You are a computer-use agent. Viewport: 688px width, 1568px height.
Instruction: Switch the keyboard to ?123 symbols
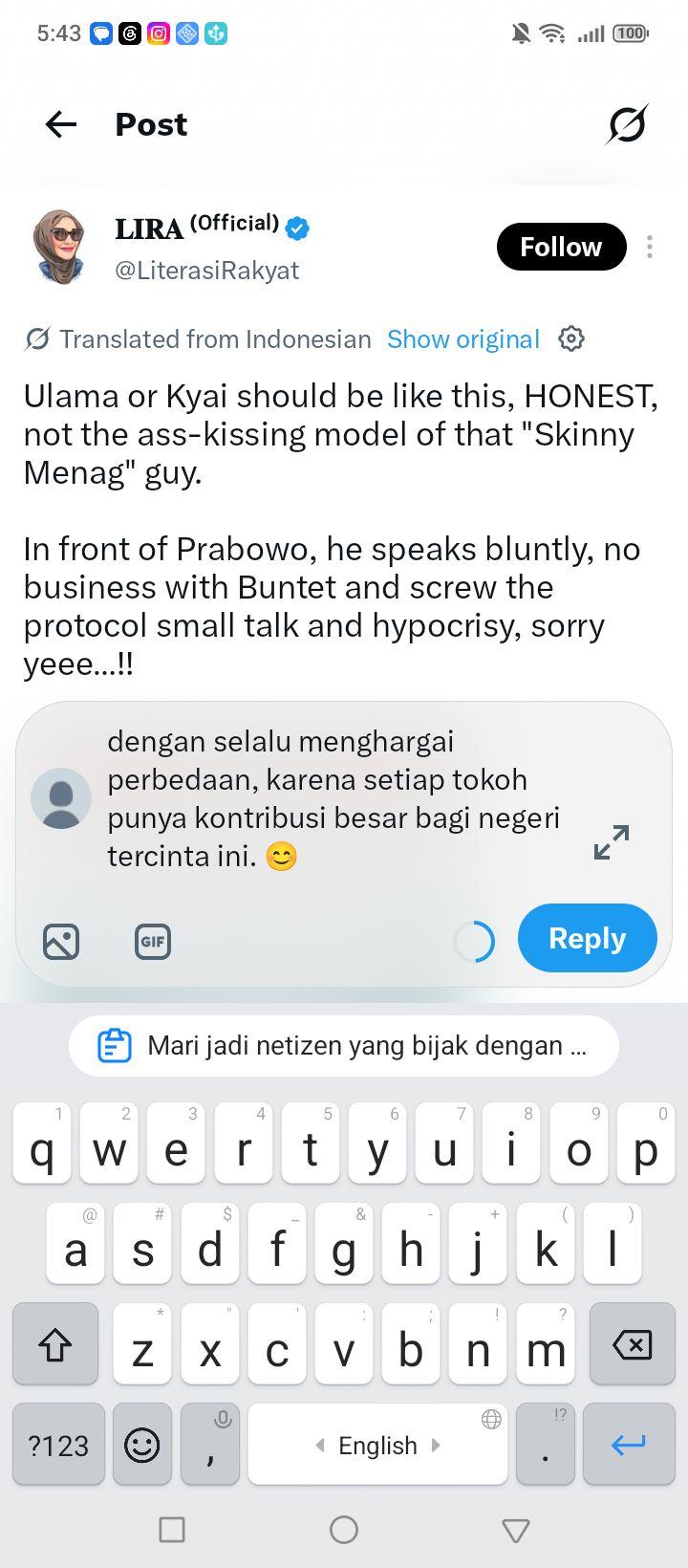point(58,1445)
